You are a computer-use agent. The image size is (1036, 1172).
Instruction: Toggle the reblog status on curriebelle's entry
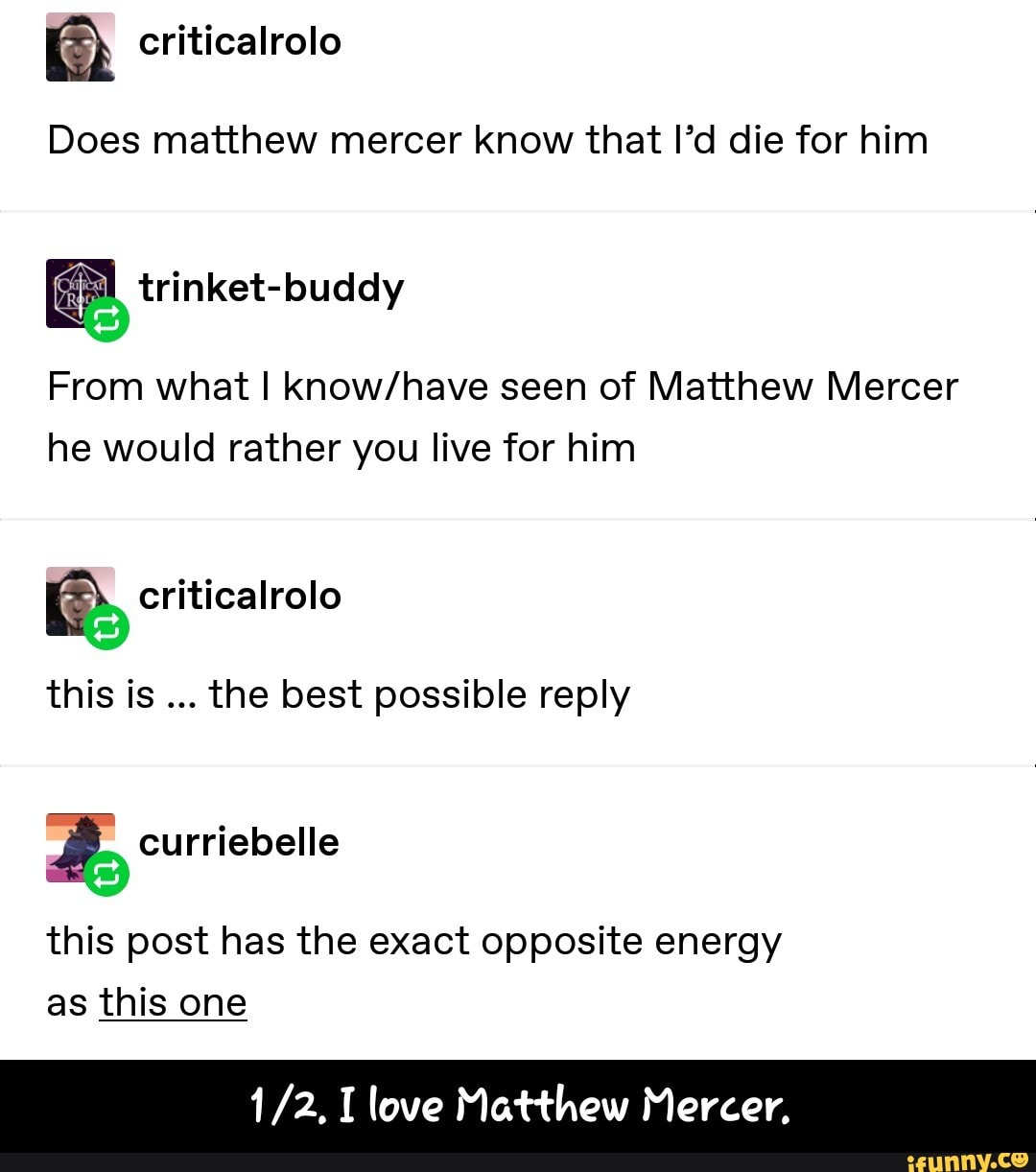click(106, 875)
